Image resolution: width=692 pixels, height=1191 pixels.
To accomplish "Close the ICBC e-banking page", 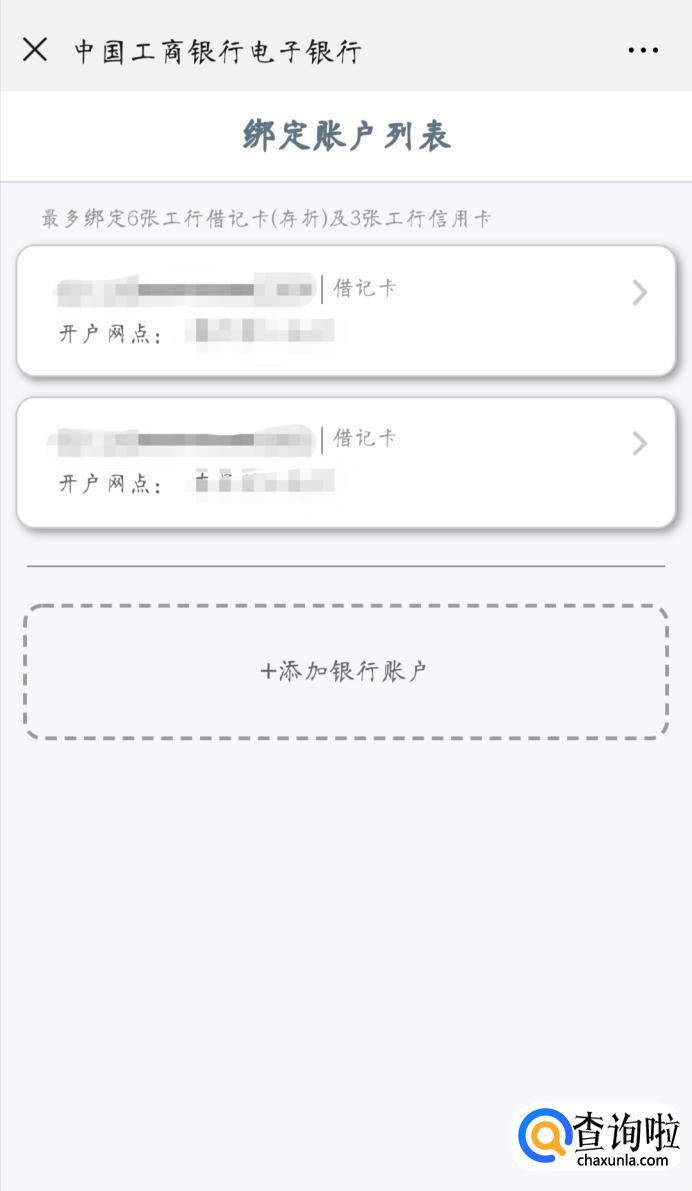I will click(x=35, y=50).
